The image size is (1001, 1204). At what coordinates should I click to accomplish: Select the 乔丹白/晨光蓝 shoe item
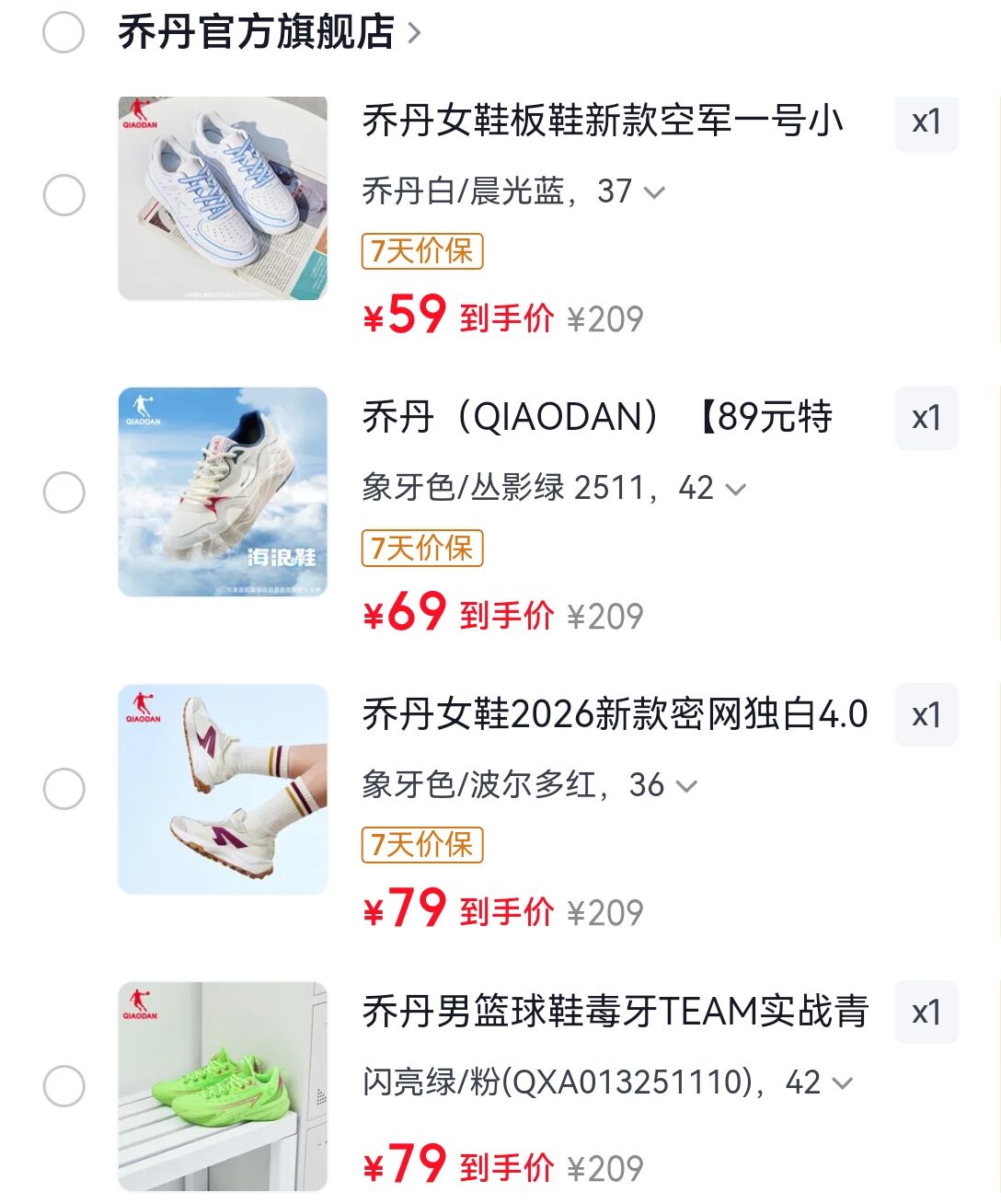click(x=64, y=196)
